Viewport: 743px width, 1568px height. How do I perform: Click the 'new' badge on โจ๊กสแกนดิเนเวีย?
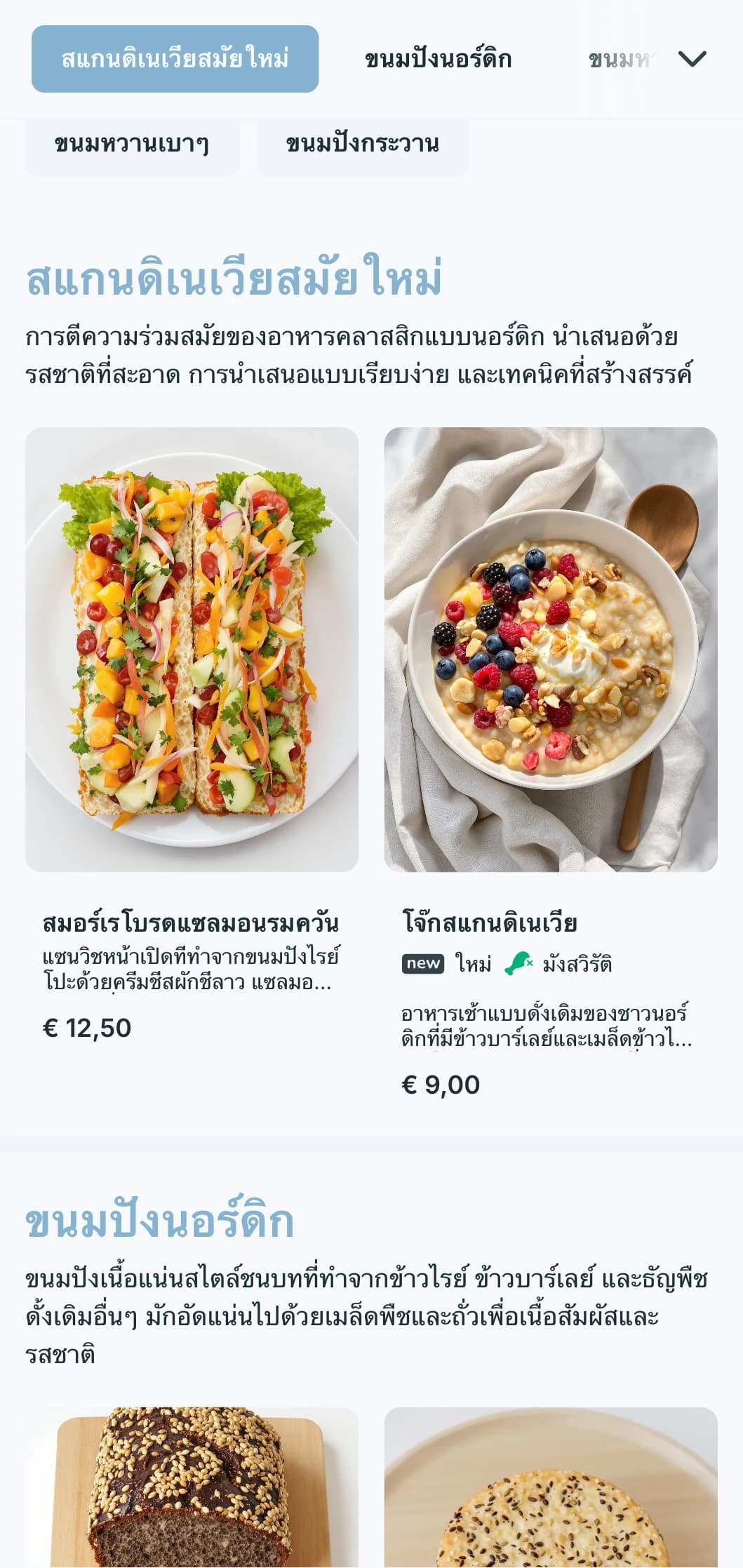(x=424, y=965)
